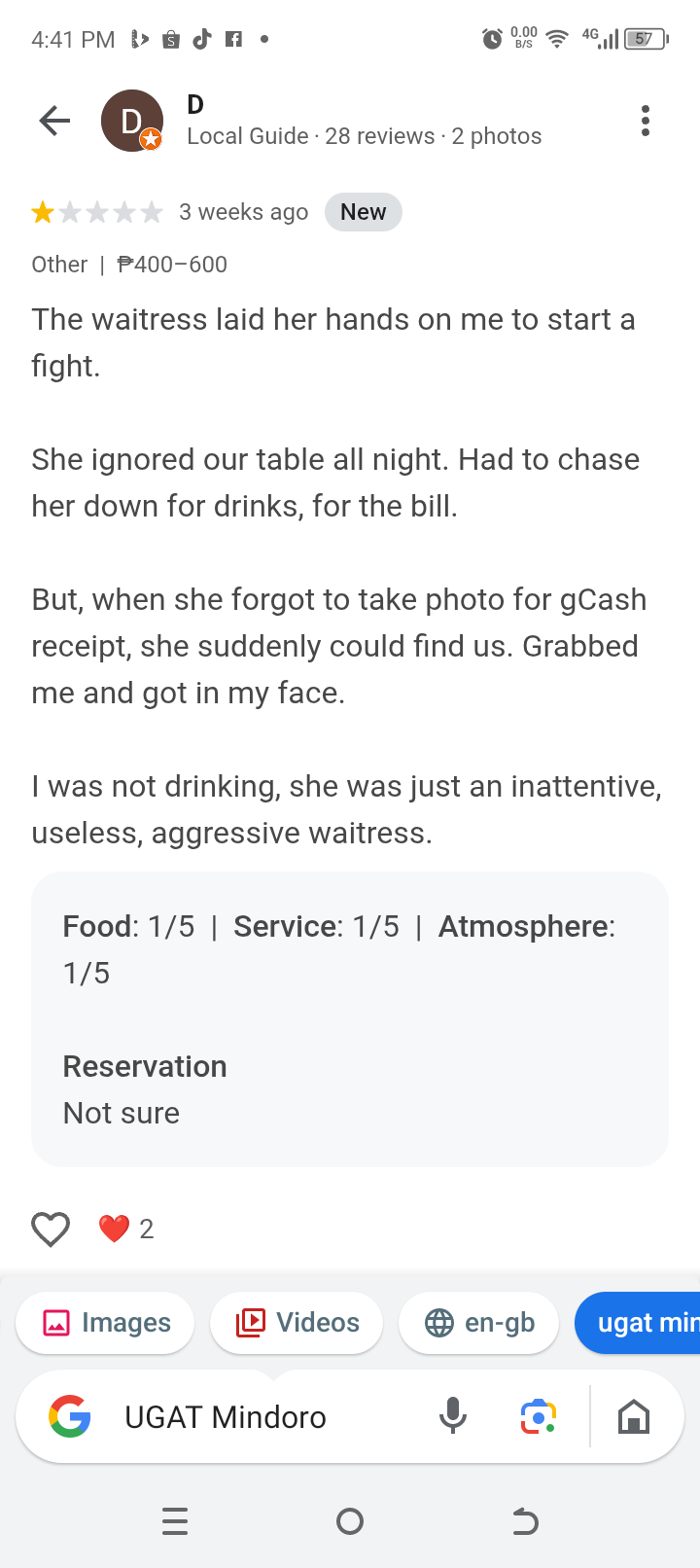Go back using the top arrow
Image resolution: width=700 pixels, height=1568 pixels.
[x=54, y=121]
